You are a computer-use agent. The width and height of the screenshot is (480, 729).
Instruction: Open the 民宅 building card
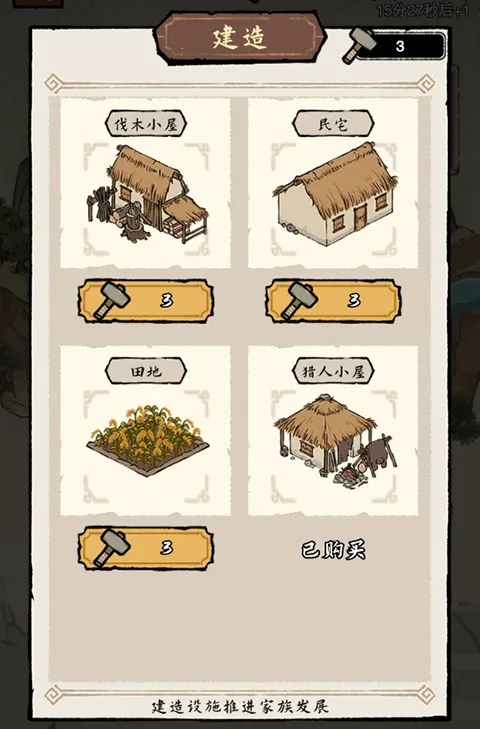coord(333,183)
